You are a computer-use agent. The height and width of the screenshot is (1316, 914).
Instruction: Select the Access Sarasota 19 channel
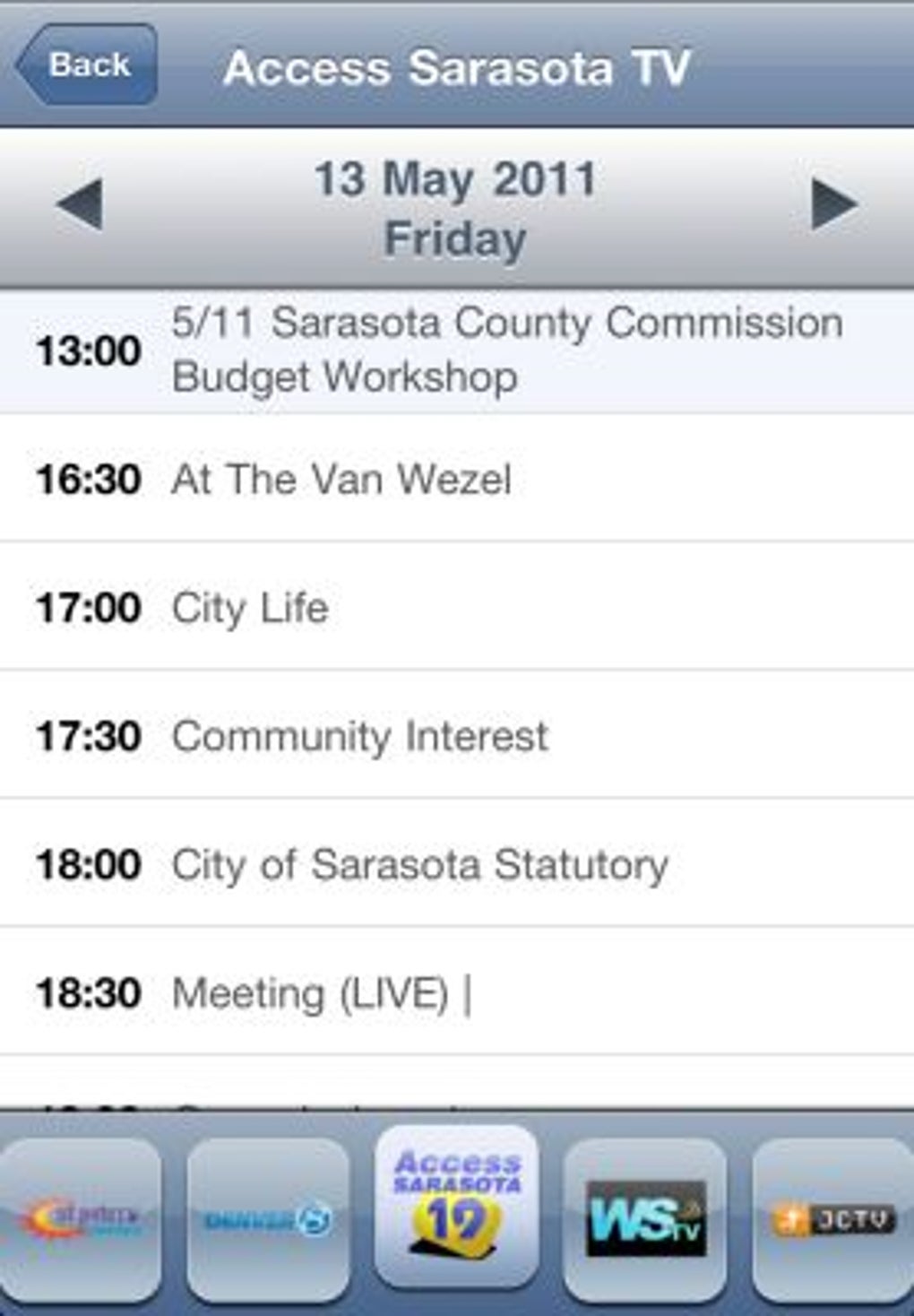coord(457,1206)
